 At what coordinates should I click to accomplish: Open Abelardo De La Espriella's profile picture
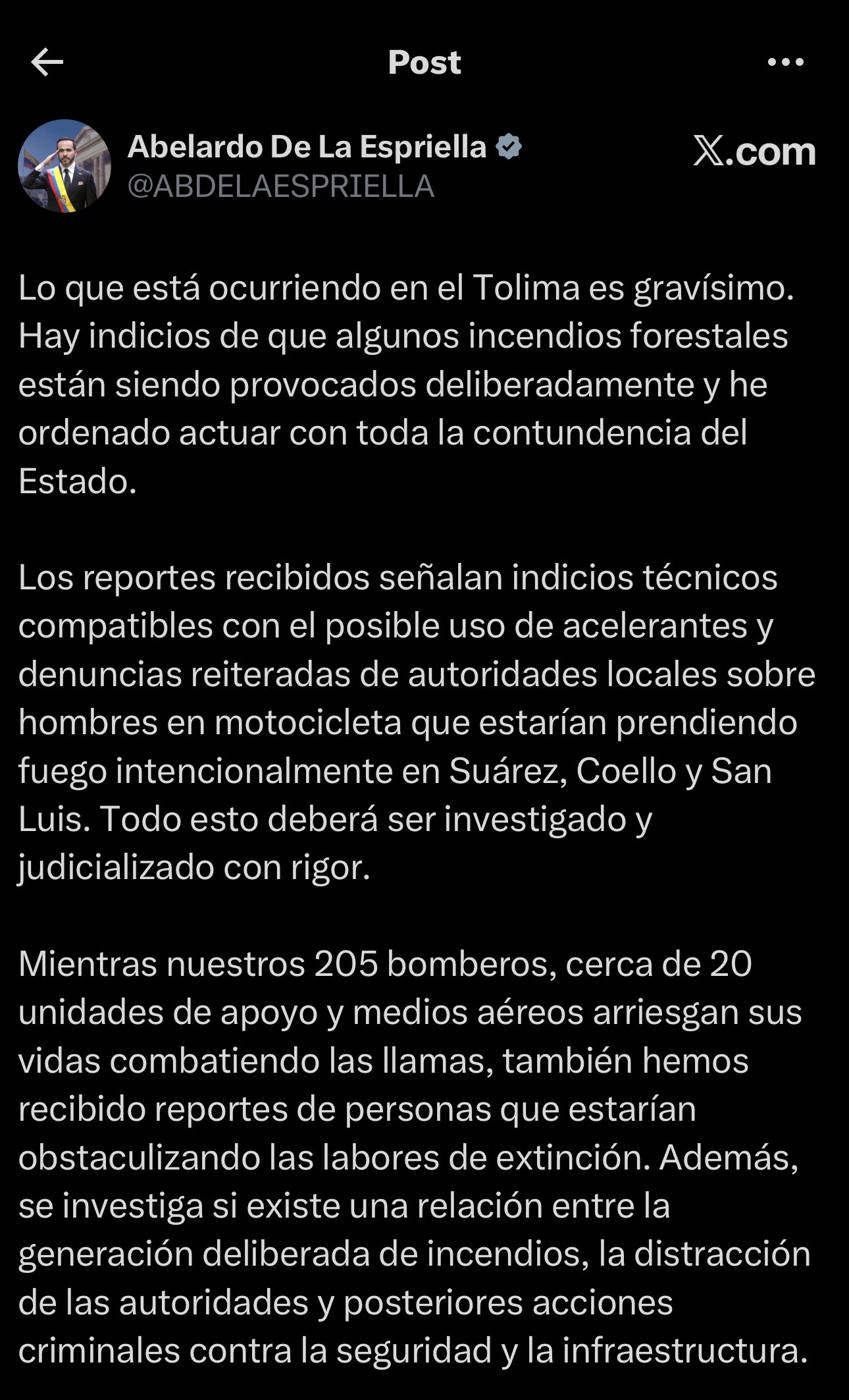64,165
